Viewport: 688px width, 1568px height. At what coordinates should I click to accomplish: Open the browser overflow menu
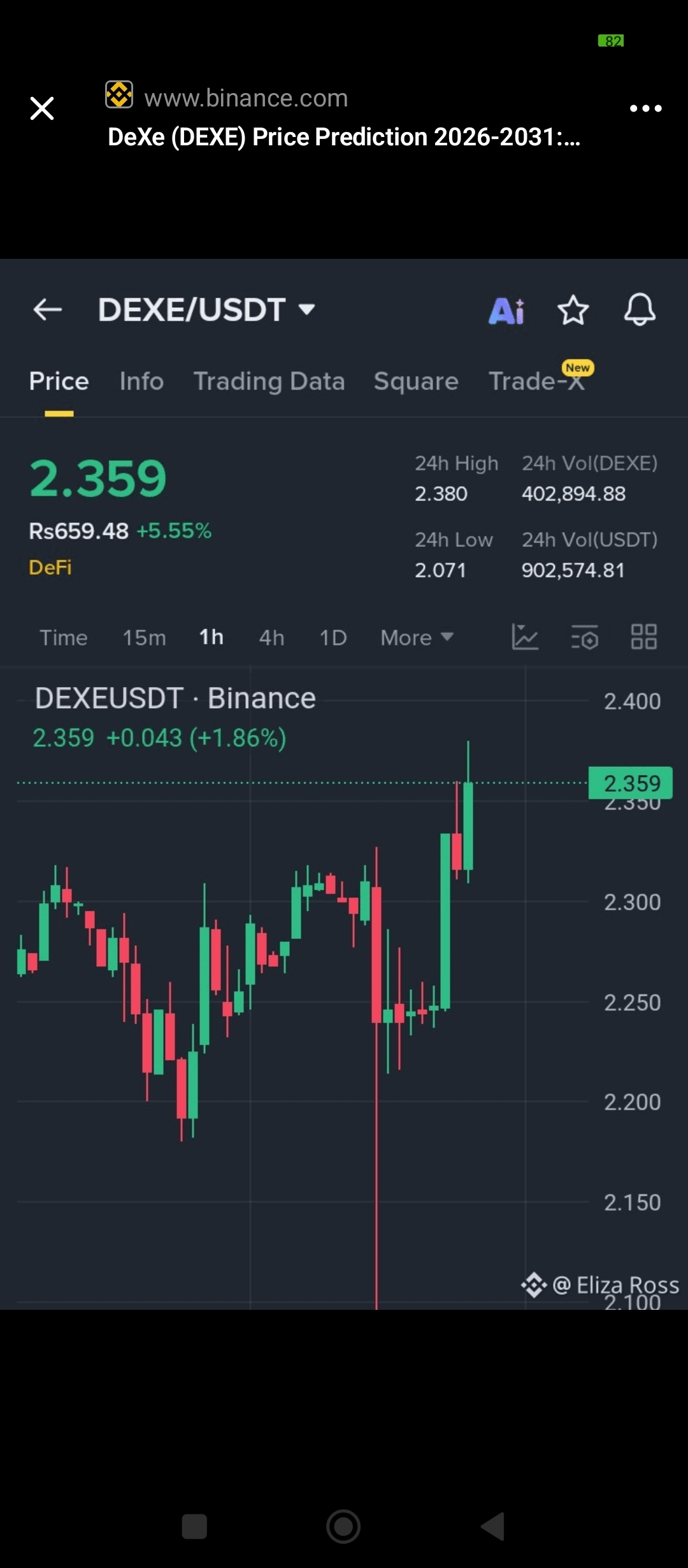[x=645, y=108]
